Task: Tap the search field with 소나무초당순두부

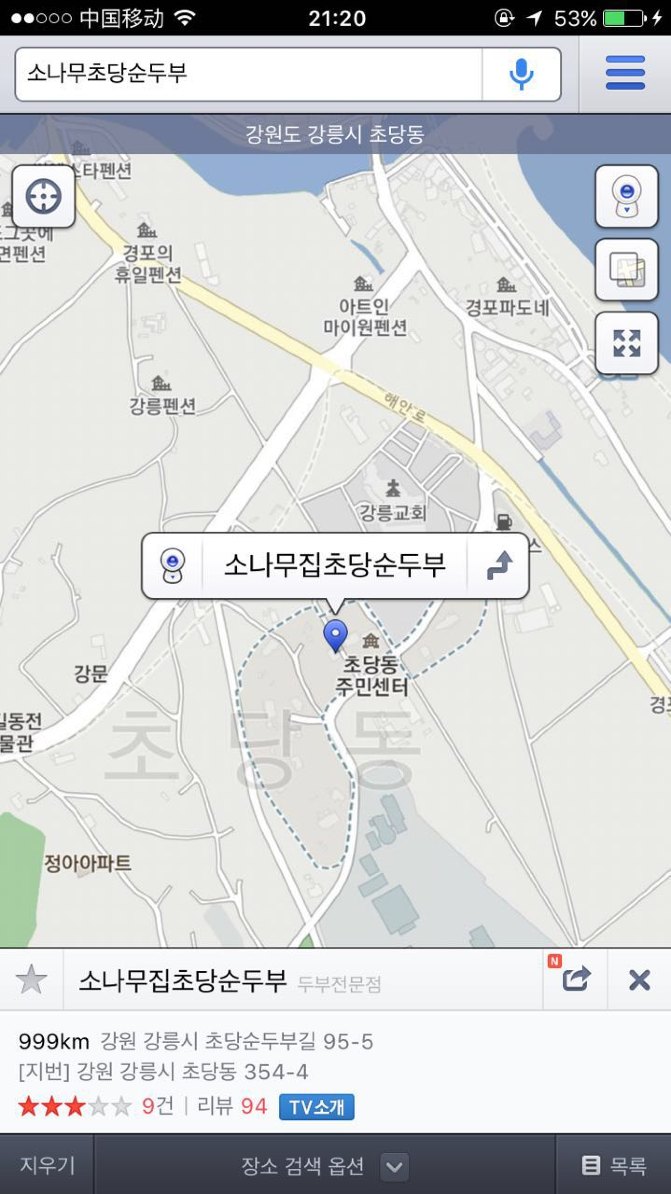Action: coord(248,74)
